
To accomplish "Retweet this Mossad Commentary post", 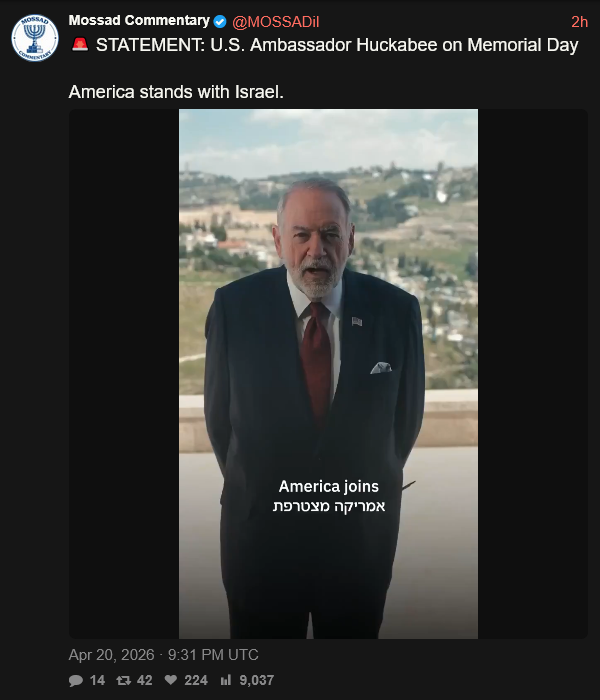I will 124,680.
